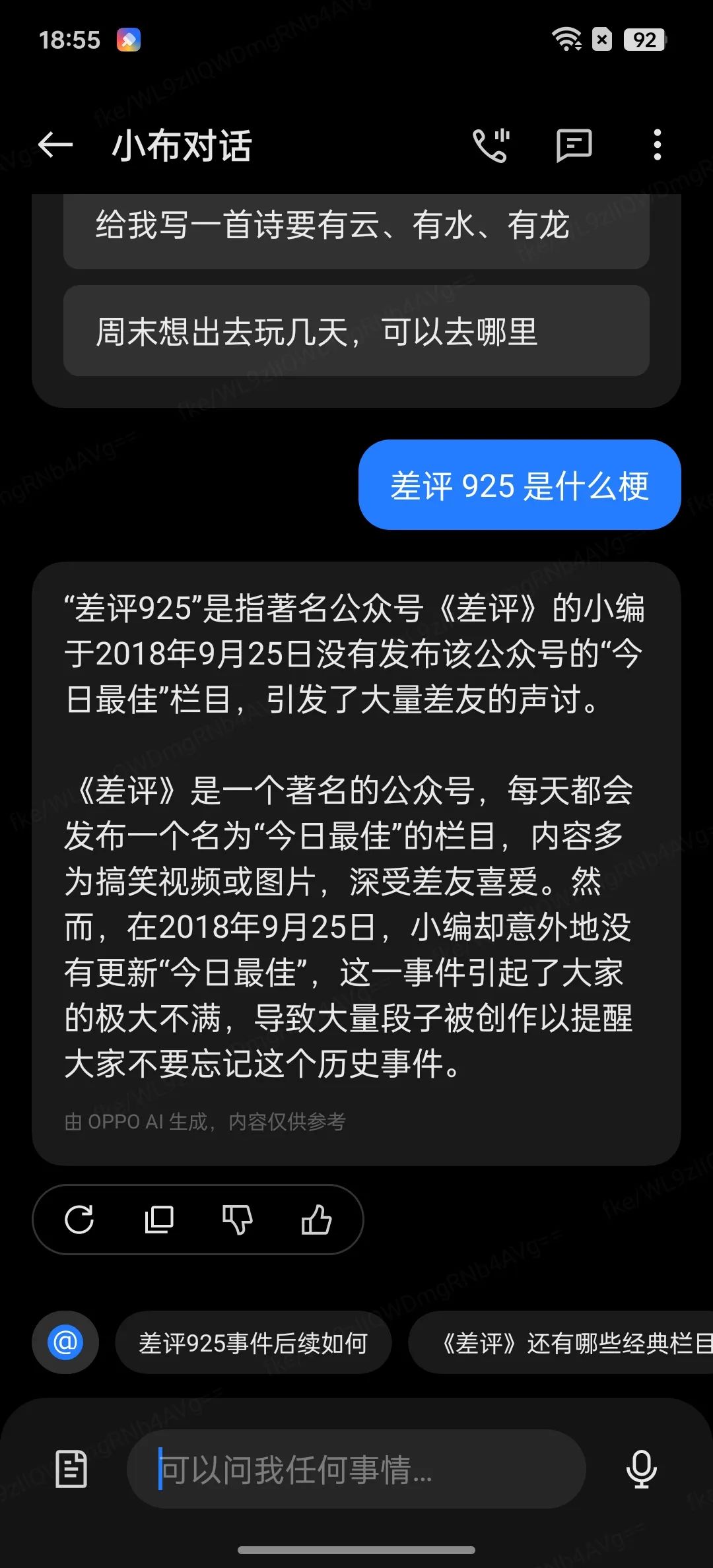Tap the @ mention button
The height and width of the screenshot is (1568, 713).
(65, 1342)
